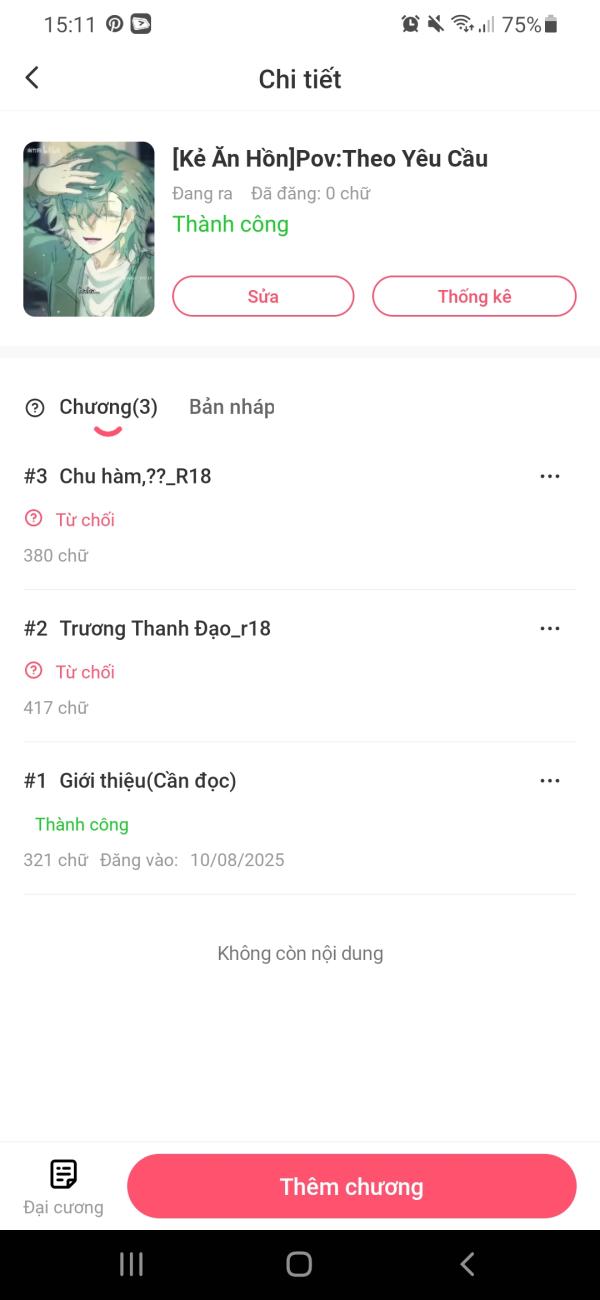Open more options for chapter #2 Trương Thanh Đạo

click(549, 628)
